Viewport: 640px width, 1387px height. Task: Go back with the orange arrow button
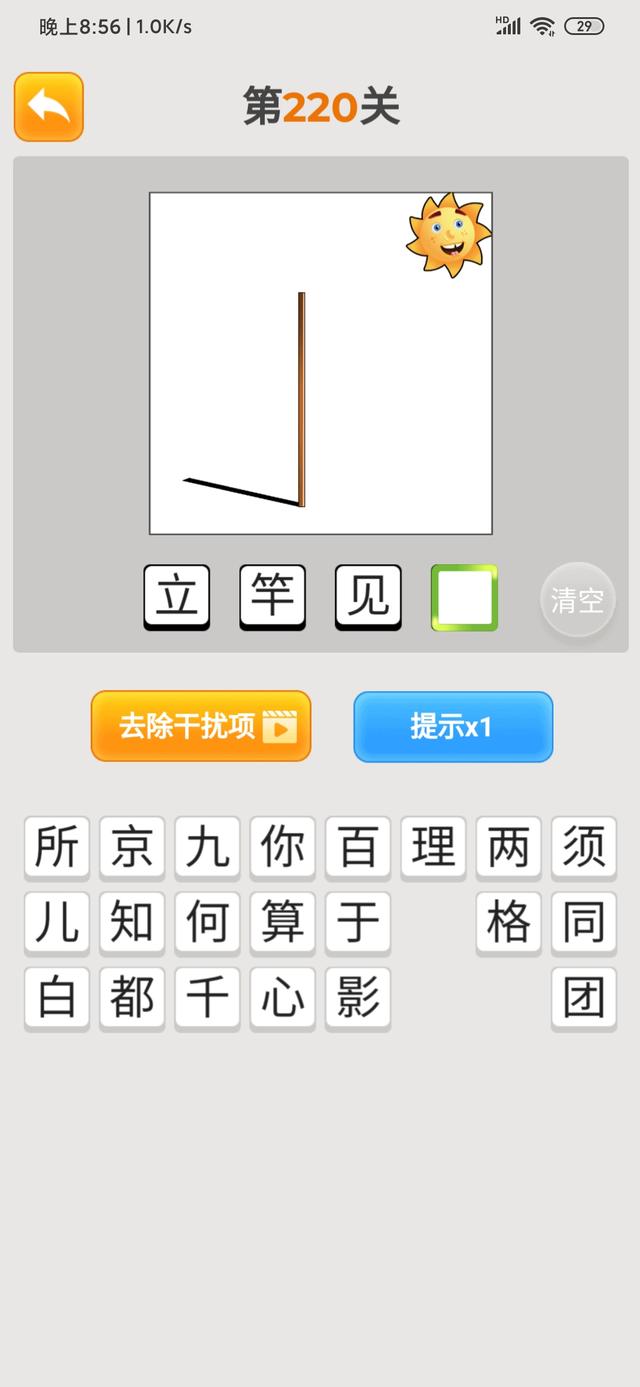point(48,107)
